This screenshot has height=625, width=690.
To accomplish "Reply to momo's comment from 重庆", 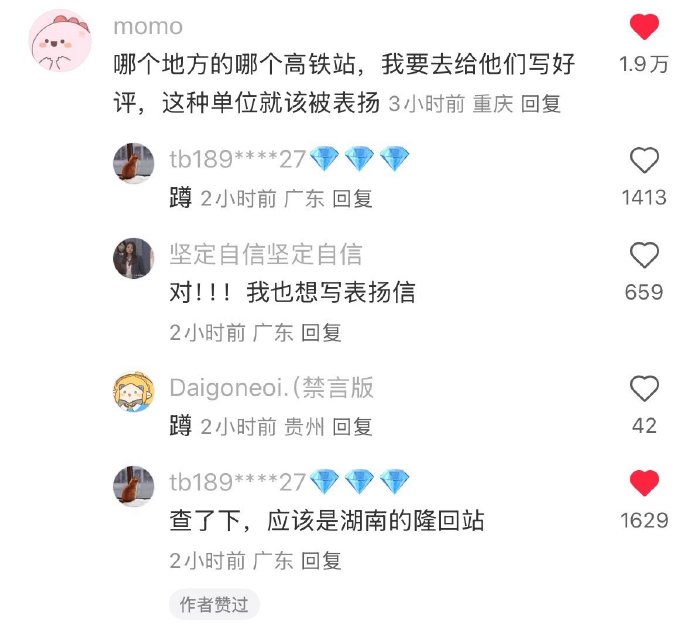I will pyautogui.click(x=541, y=103).
